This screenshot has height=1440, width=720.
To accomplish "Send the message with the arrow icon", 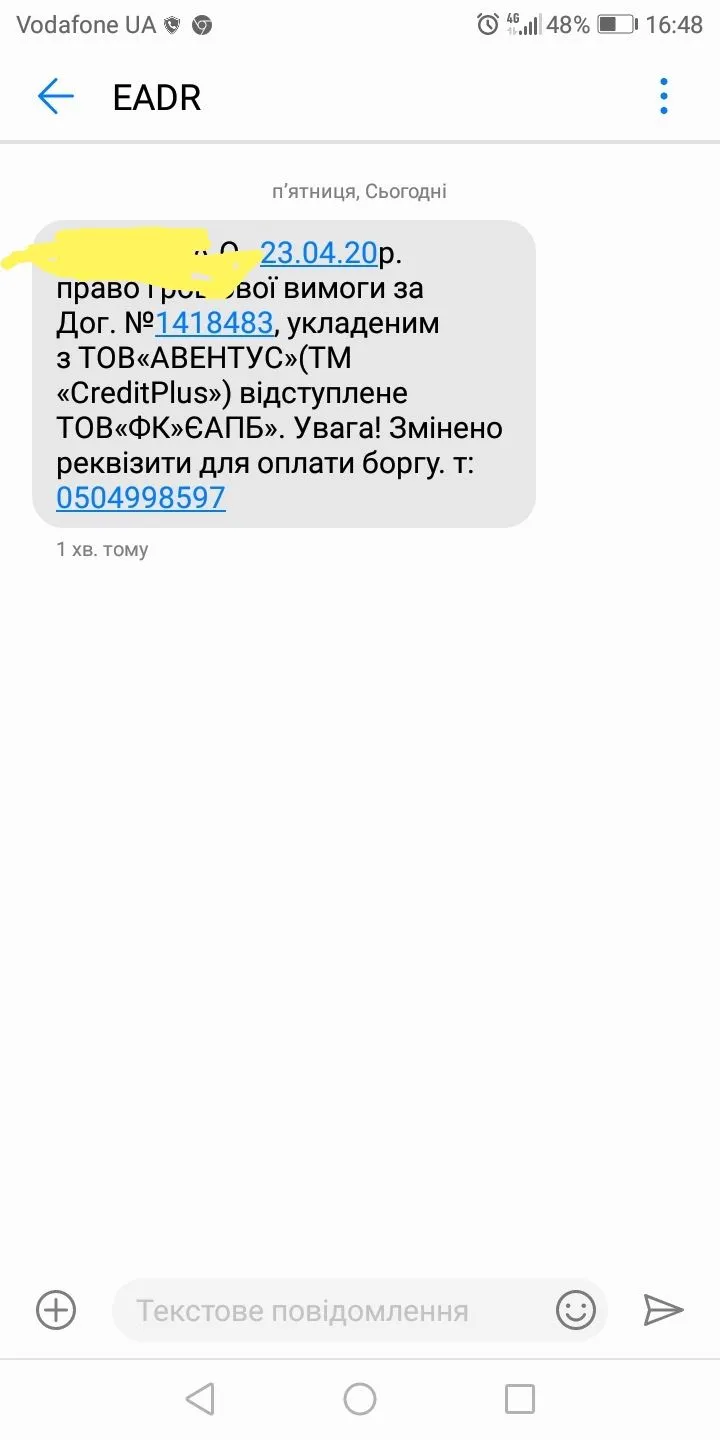I will [663, 1310].
